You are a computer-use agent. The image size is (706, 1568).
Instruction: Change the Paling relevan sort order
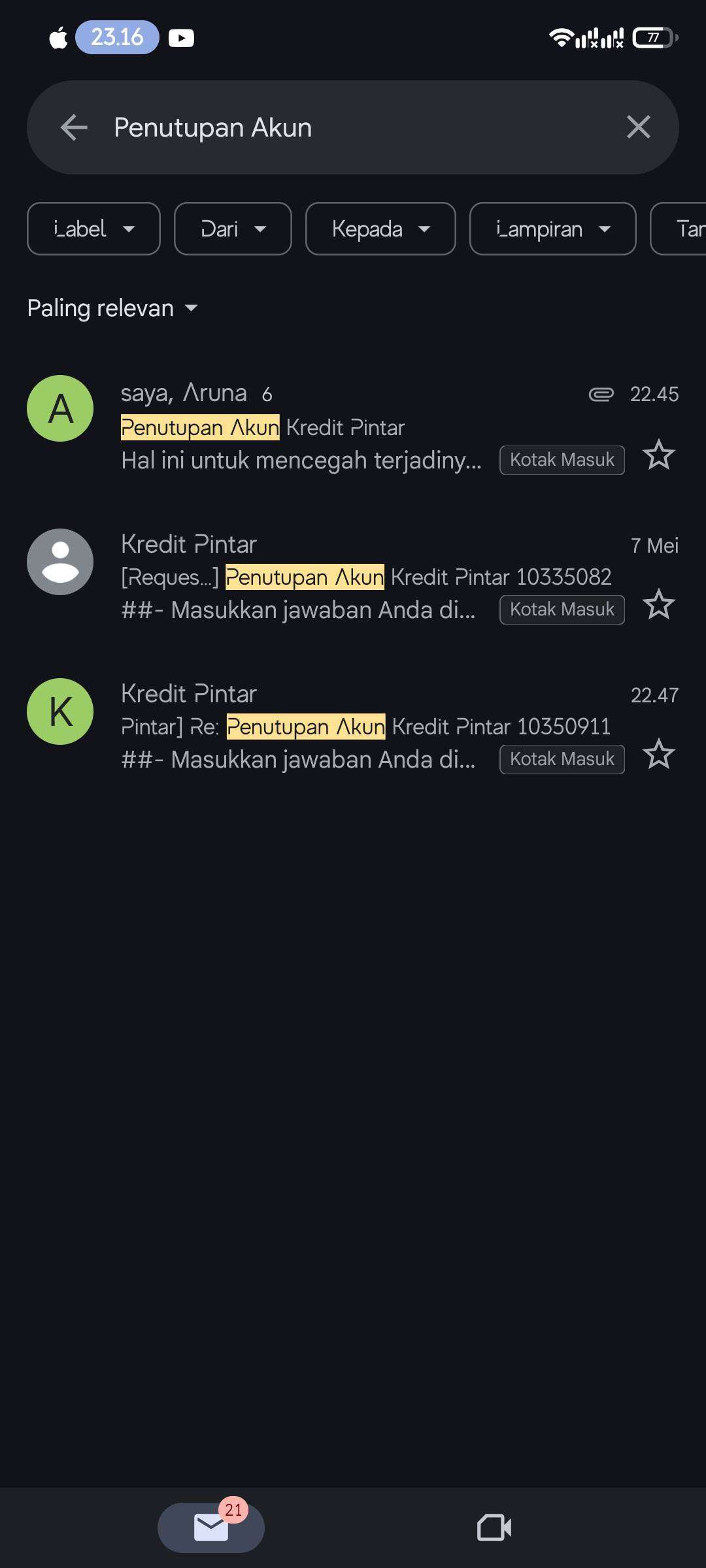point(112,308)
